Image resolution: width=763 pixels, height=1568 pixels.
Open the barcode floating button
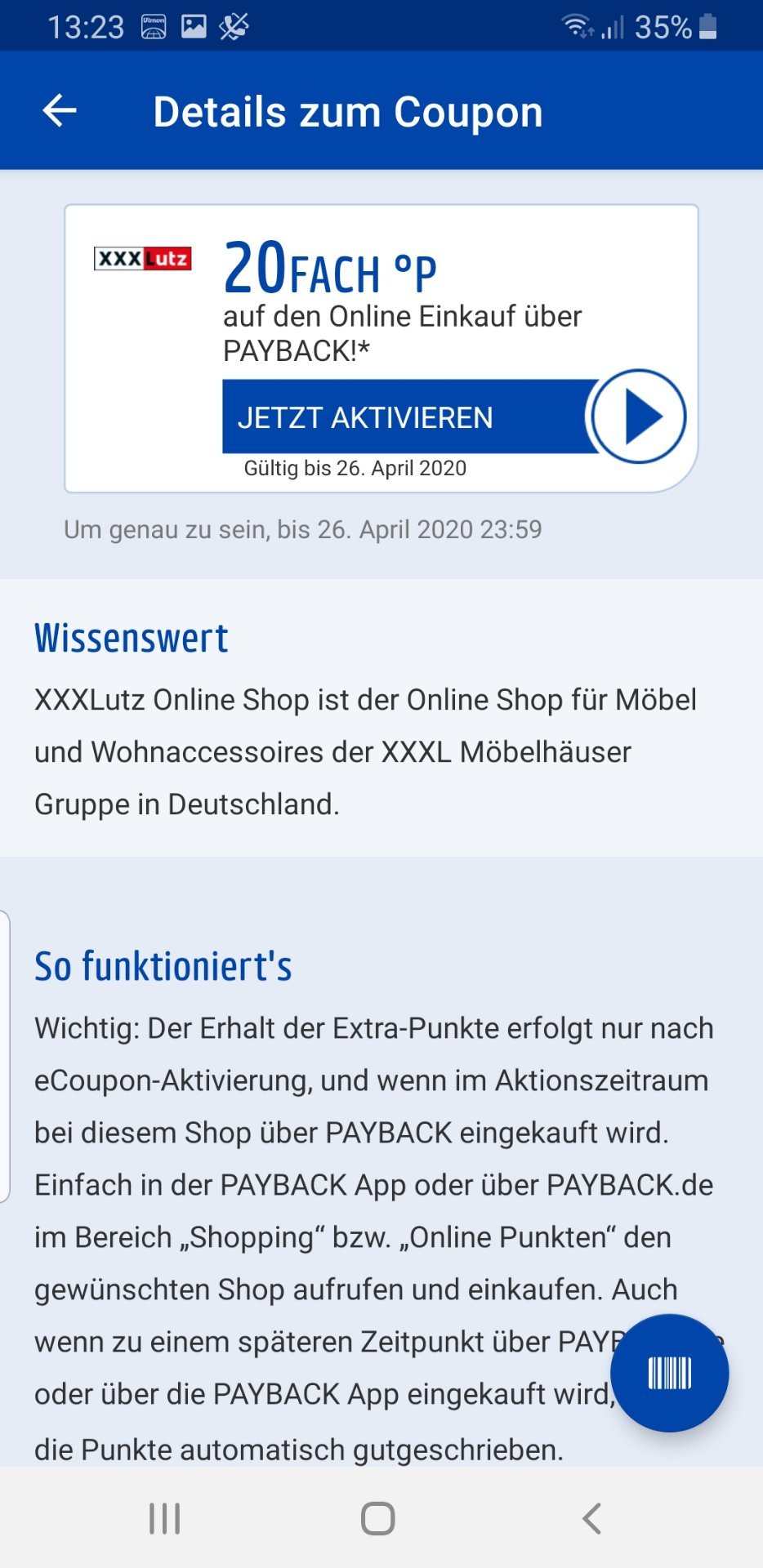tap(669, 1373)
